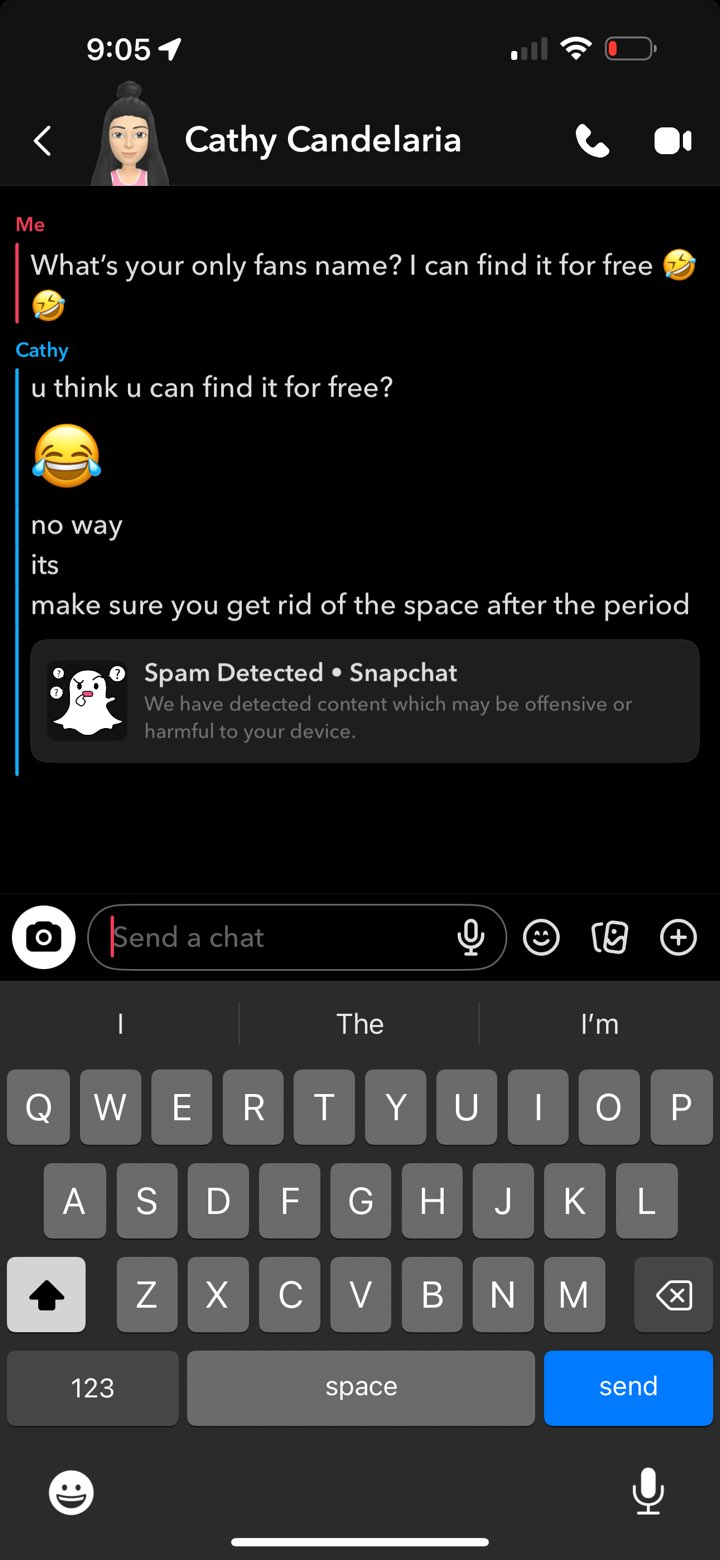Open the Spam Detected Snapchat card

[x=364, y=701]
